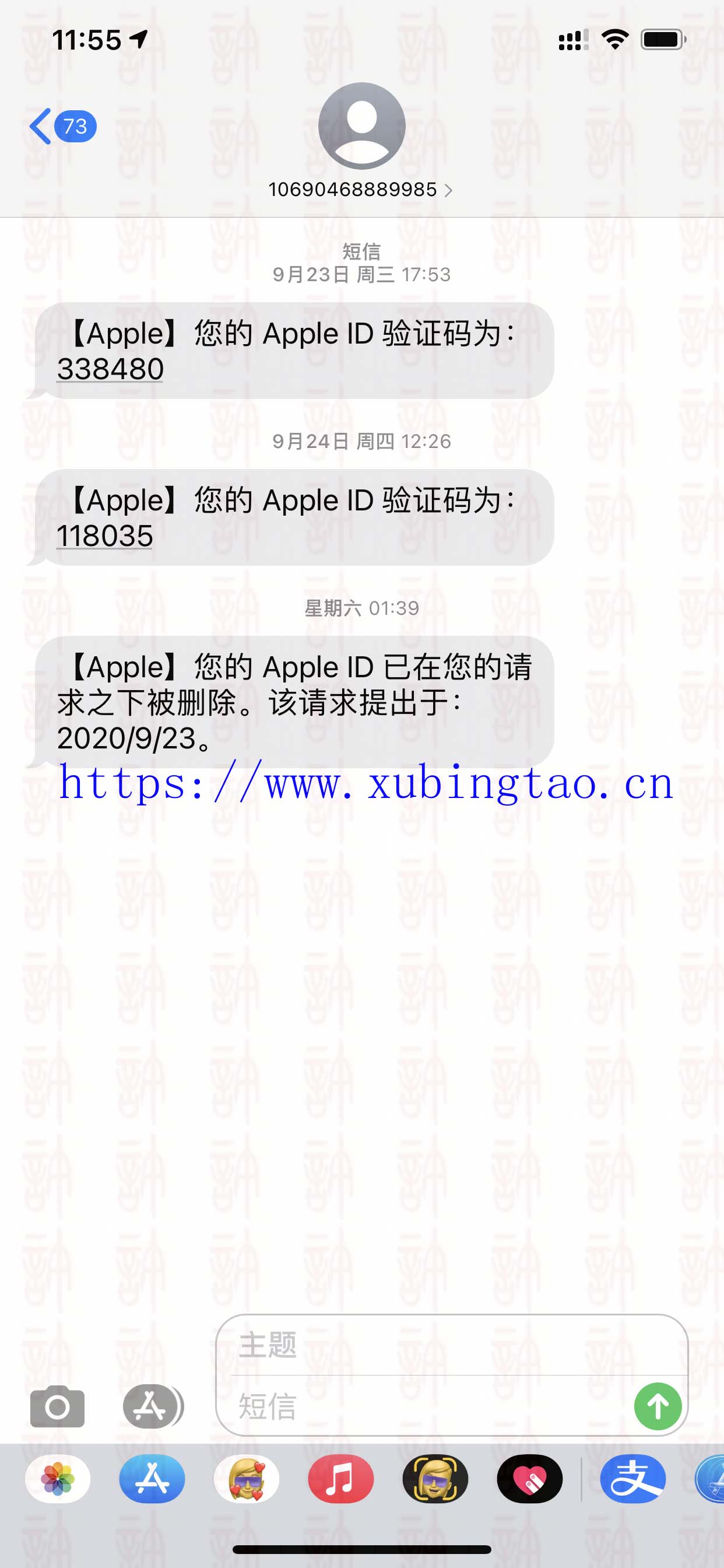The width and height of the screenshot is (724, 1568).
Task: Open the Alipay iMessage app
Action: [x=632, y=1479]
